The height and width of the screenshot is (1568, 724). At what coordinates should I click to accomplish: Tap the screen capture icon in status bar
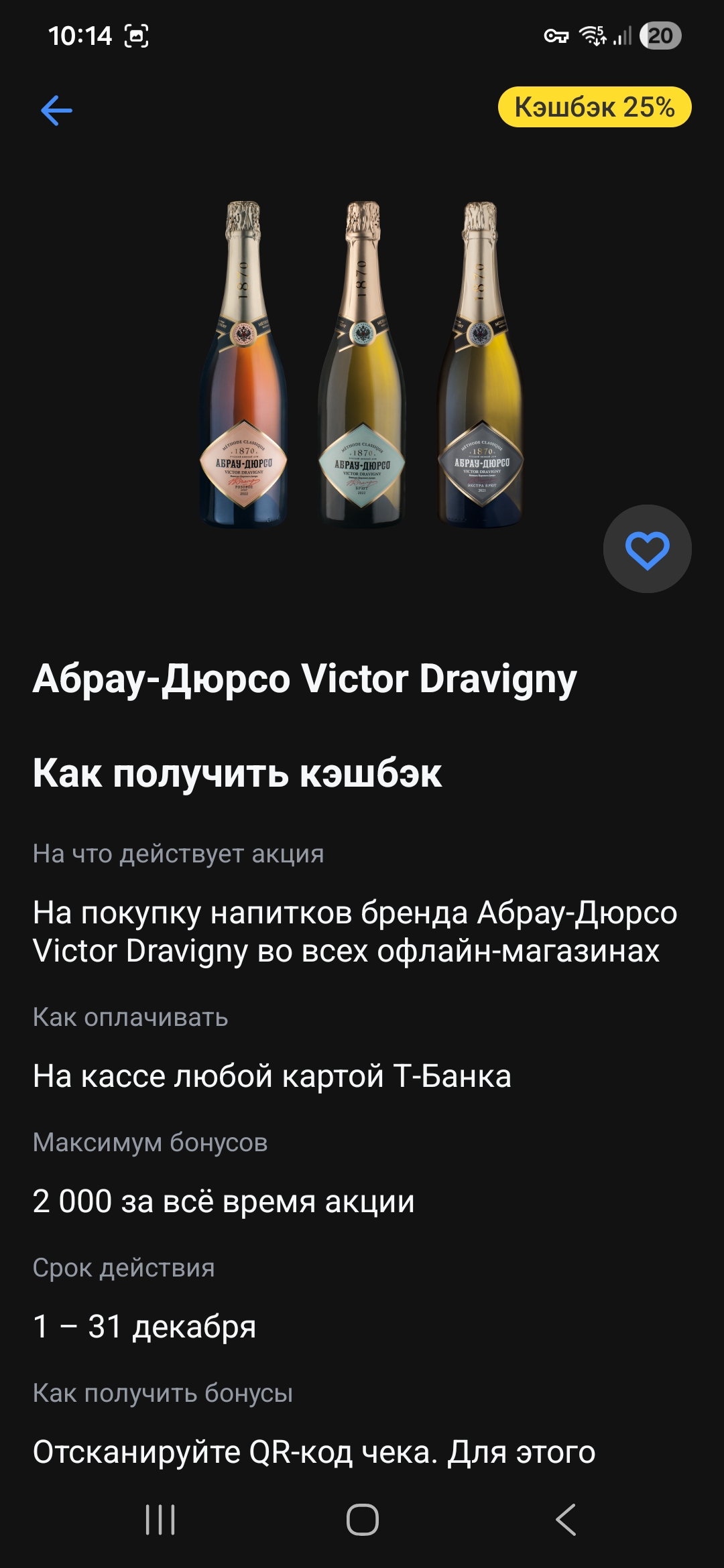(136, 34)
